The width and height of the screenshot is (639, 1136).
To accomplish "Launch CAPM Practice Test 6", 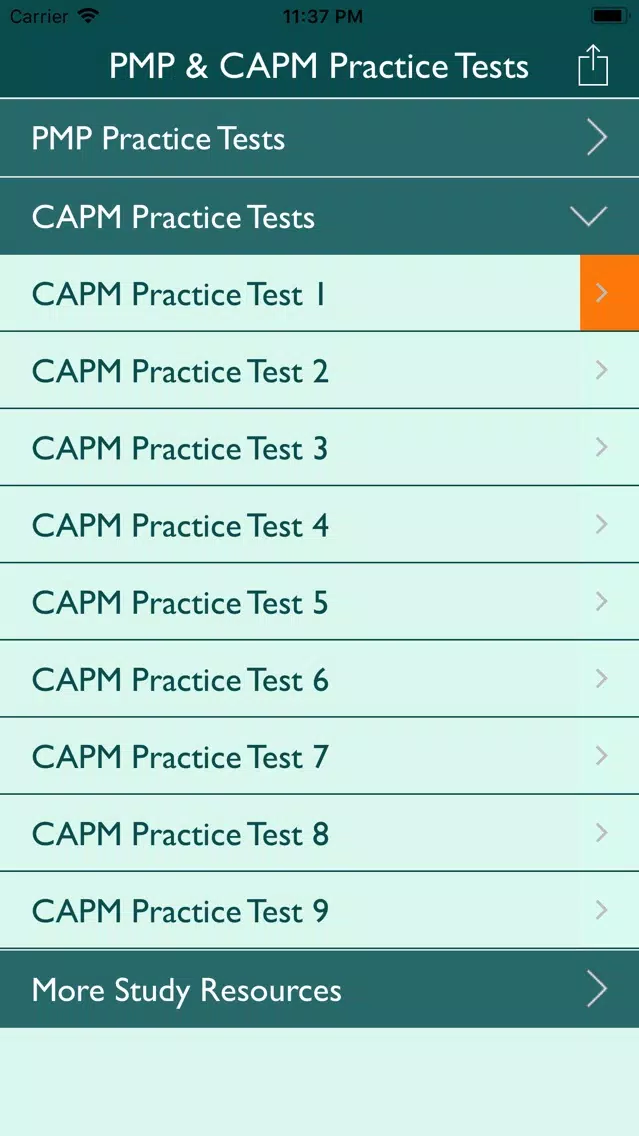I will click(x=319, y=679).
